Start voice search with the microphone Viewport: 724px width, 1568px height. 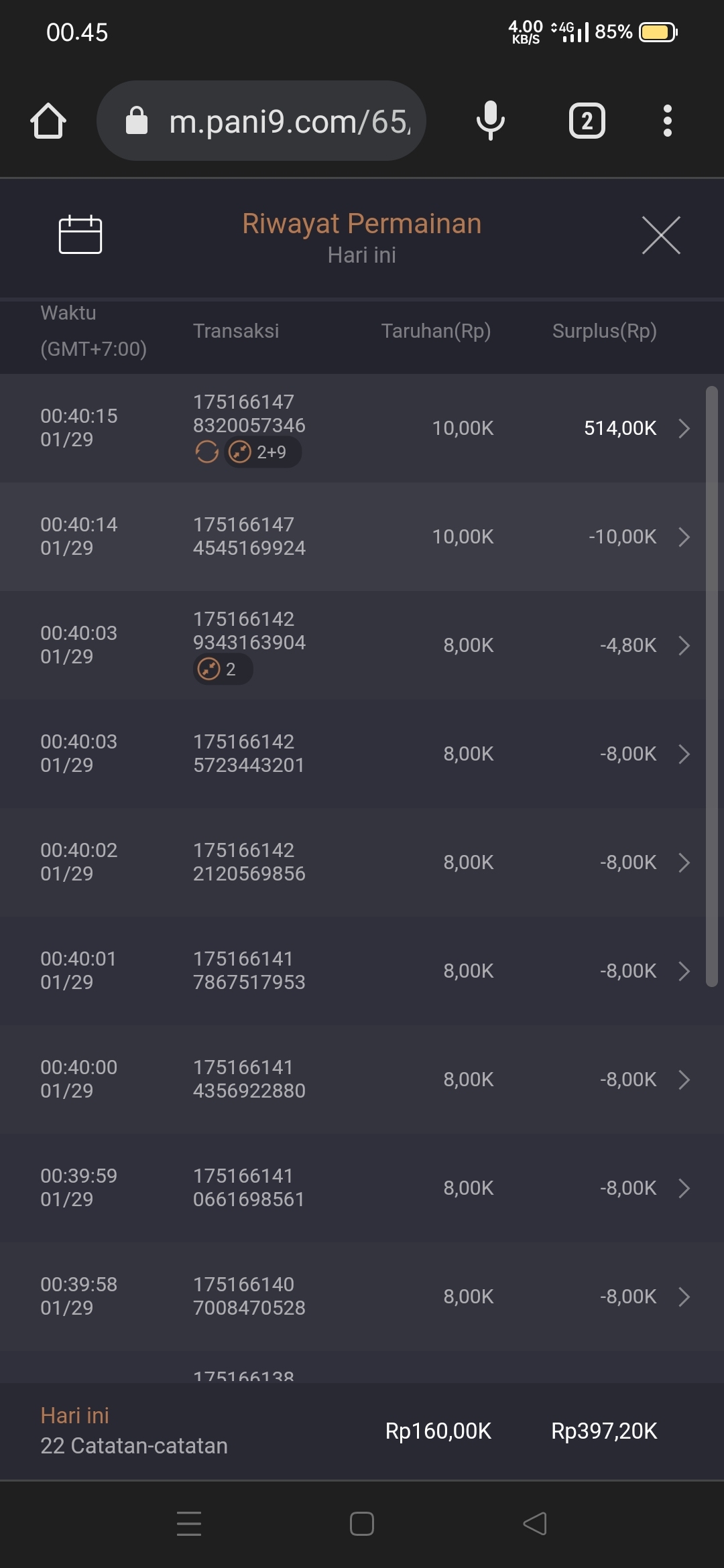490,121
